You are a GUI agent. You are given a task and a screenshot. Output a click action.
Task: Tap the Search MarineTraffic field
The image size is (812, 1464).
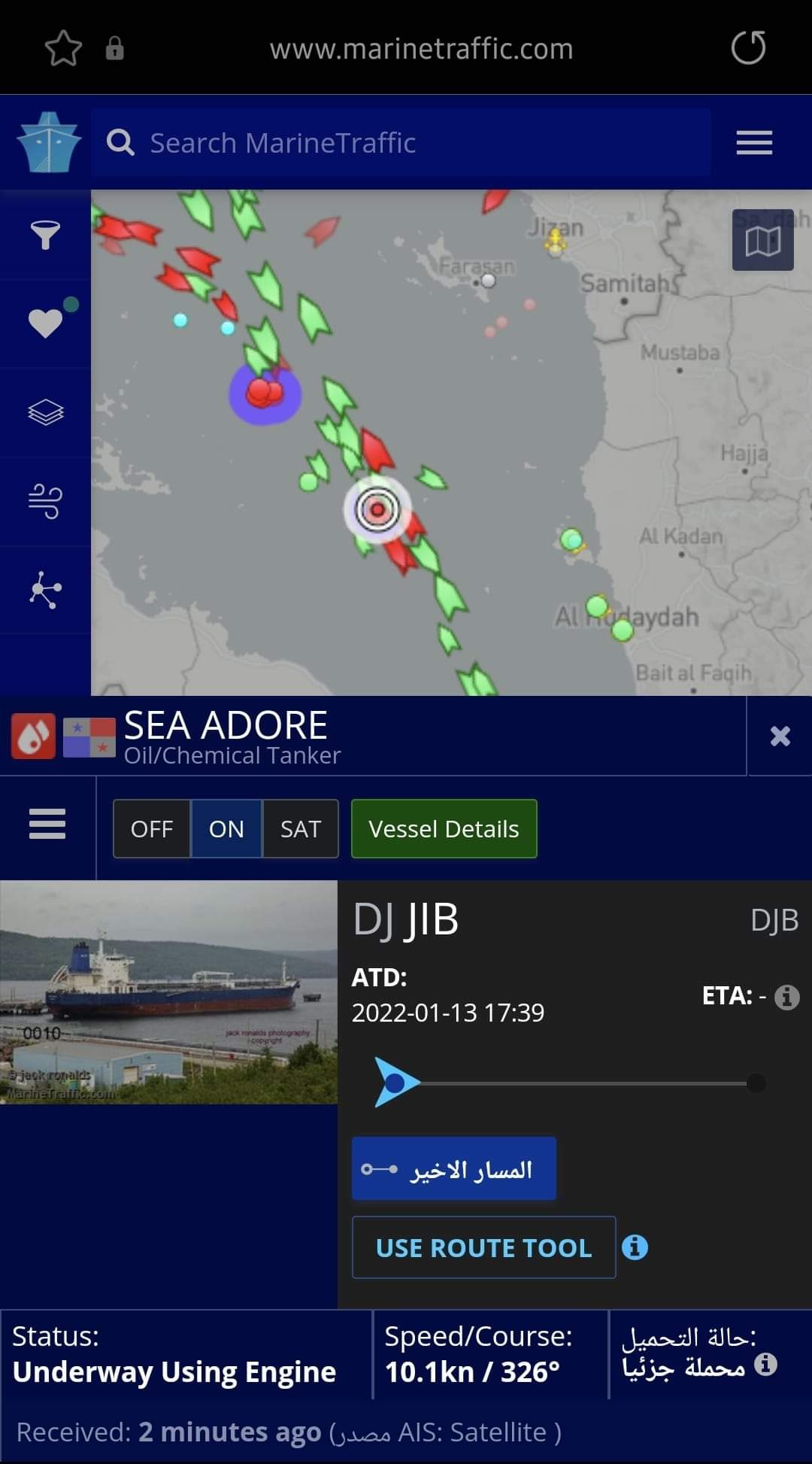pos(401,142)
